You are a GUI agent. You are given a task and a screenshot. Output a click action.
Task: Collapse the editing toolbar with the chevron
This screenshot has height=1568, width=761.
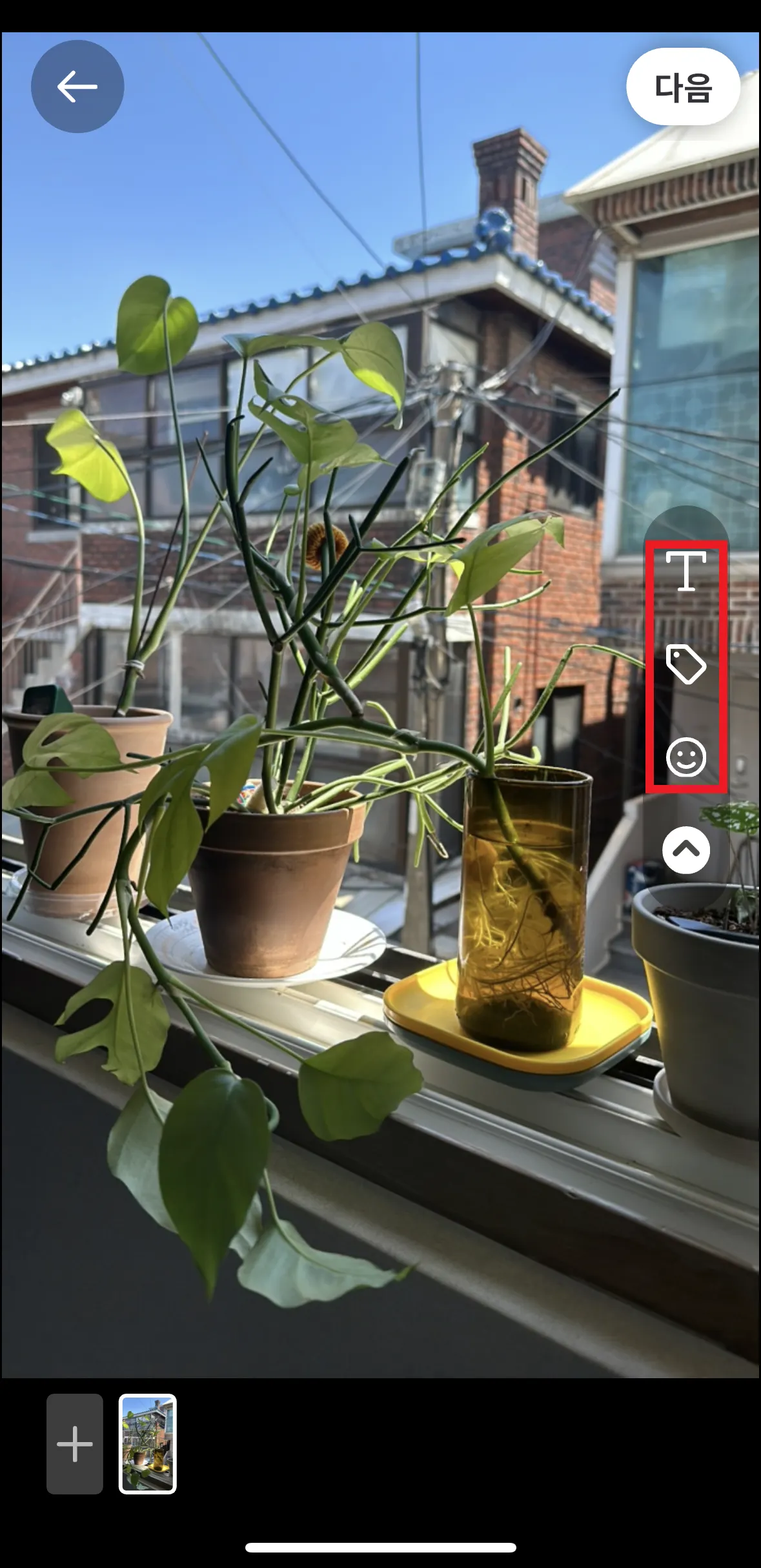[686, 850]
